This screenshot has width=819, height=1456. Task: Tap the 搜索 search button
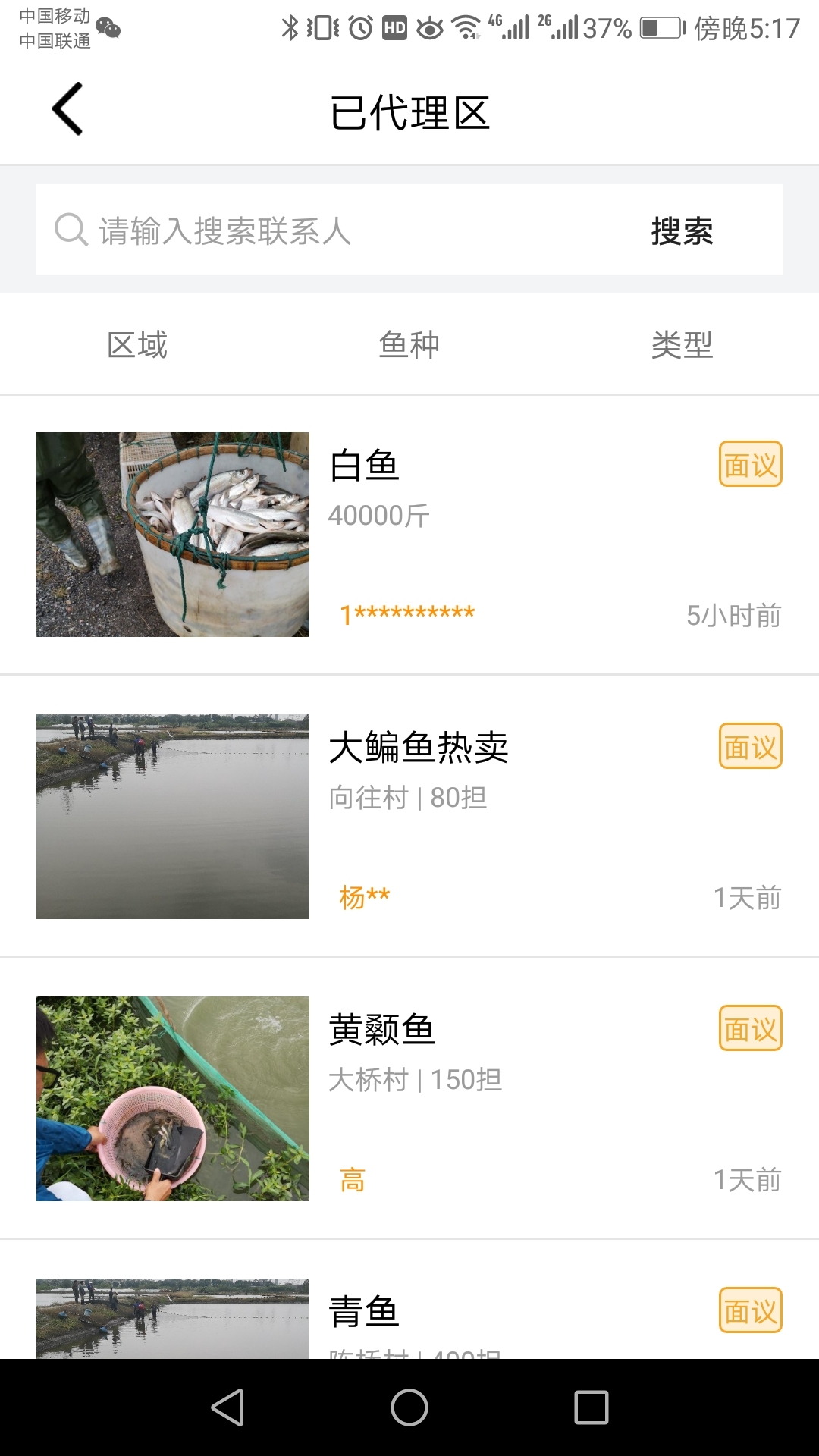tap(682, 233)
